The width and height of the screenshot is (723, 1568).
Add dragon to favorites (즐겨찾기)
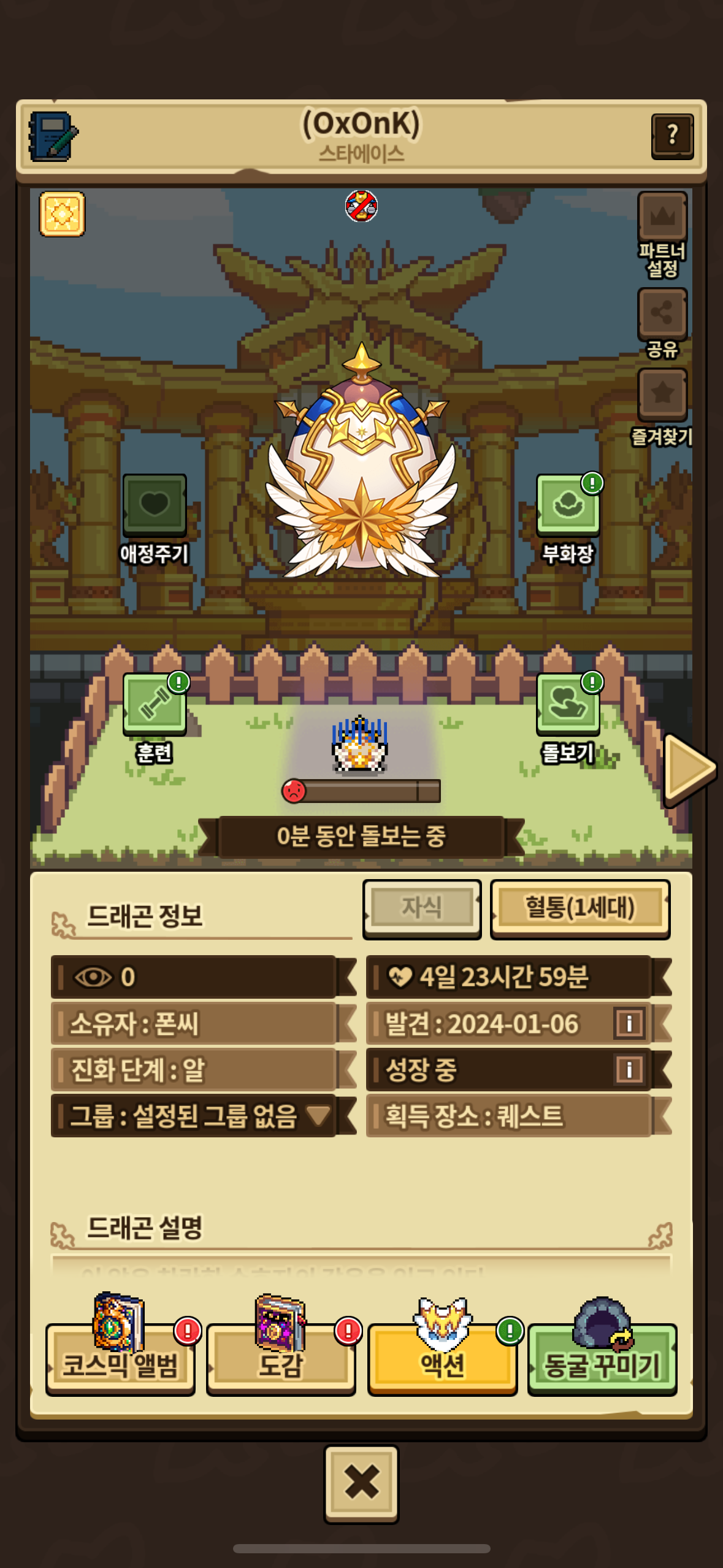(662, 394)
